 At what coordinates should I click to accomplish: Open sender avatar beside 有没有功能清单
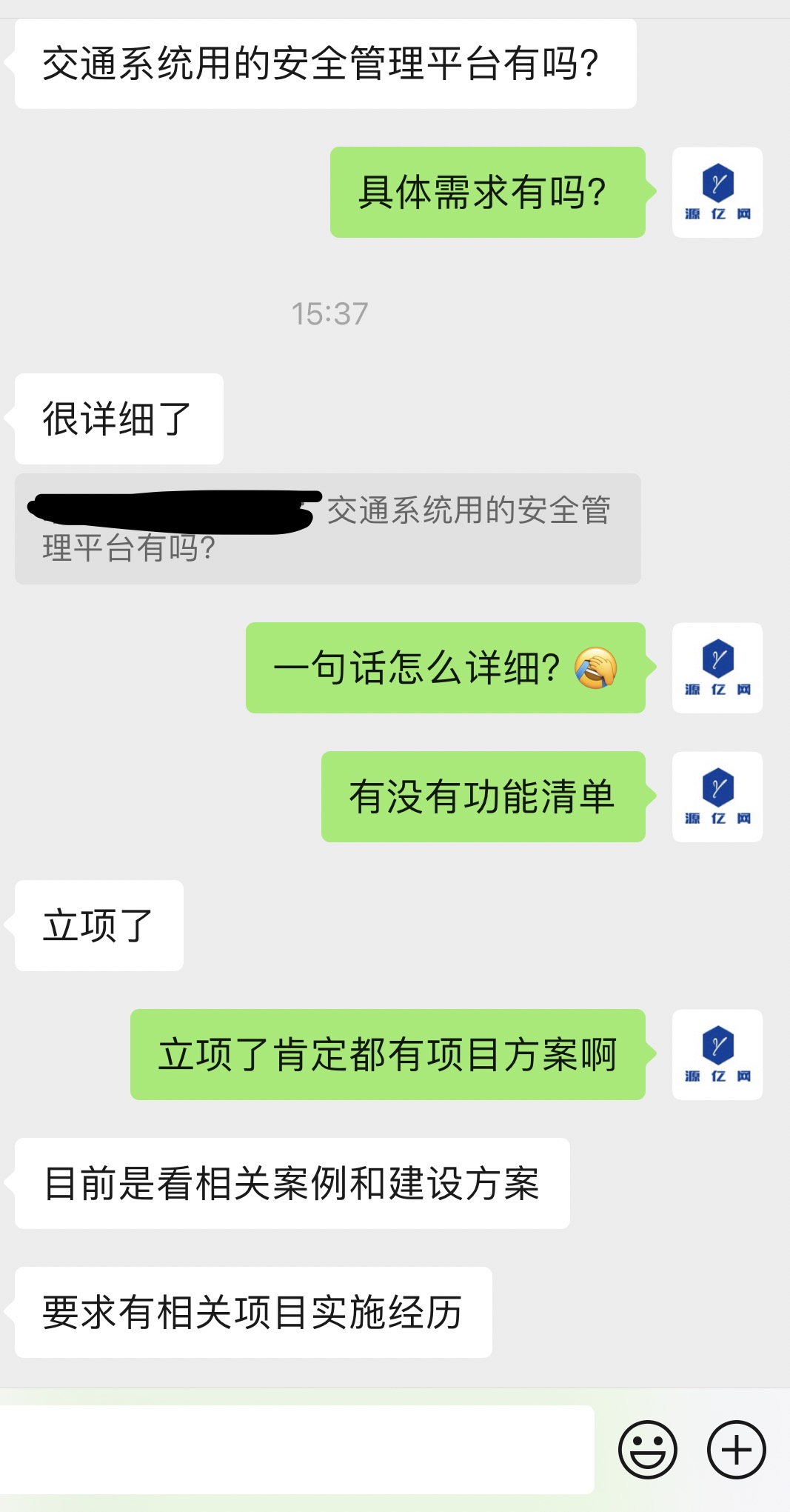coord(717,797)
